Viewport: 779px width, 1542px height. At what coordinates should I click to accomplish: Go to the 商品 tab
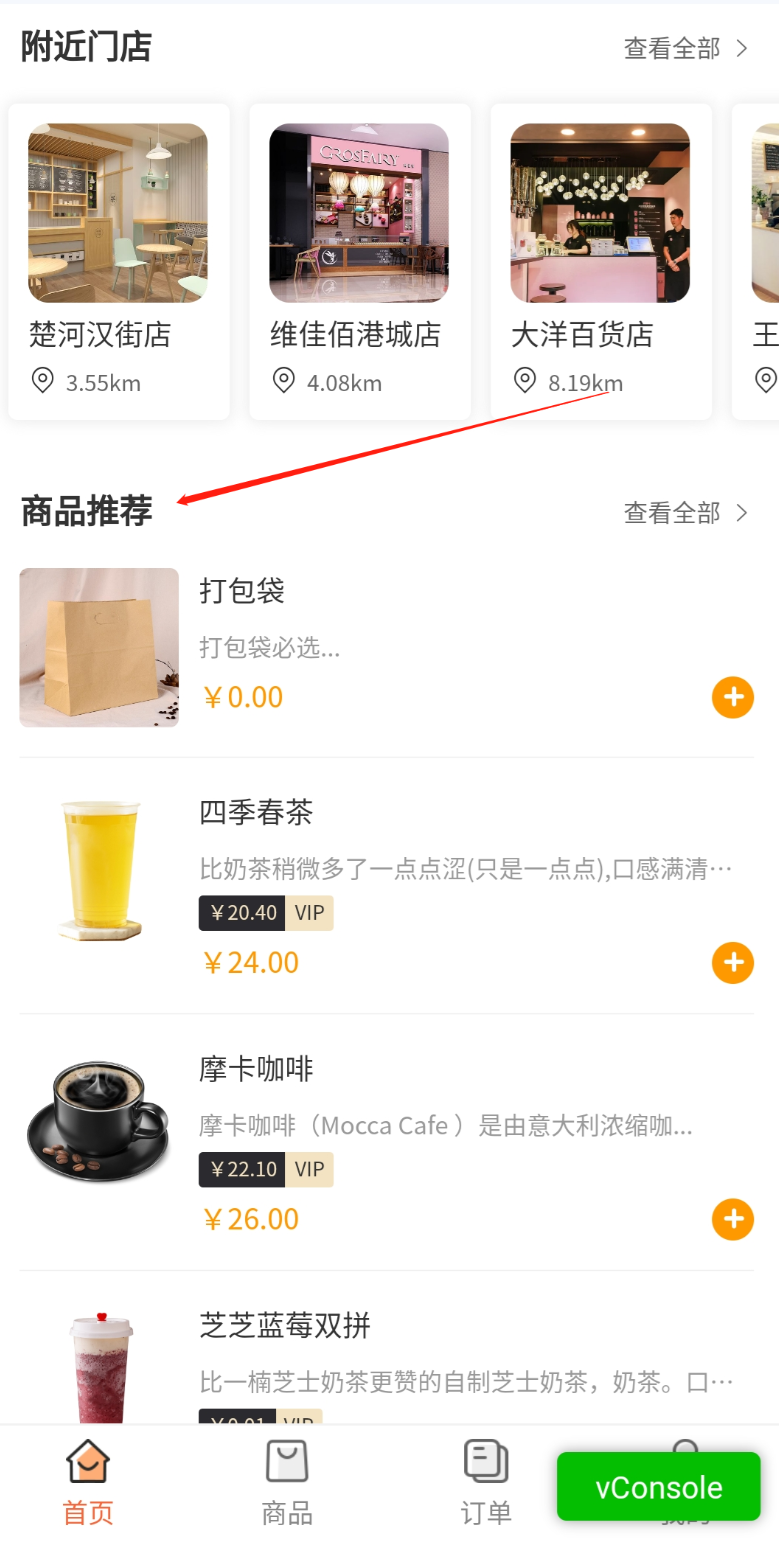tap(287, 1483)
